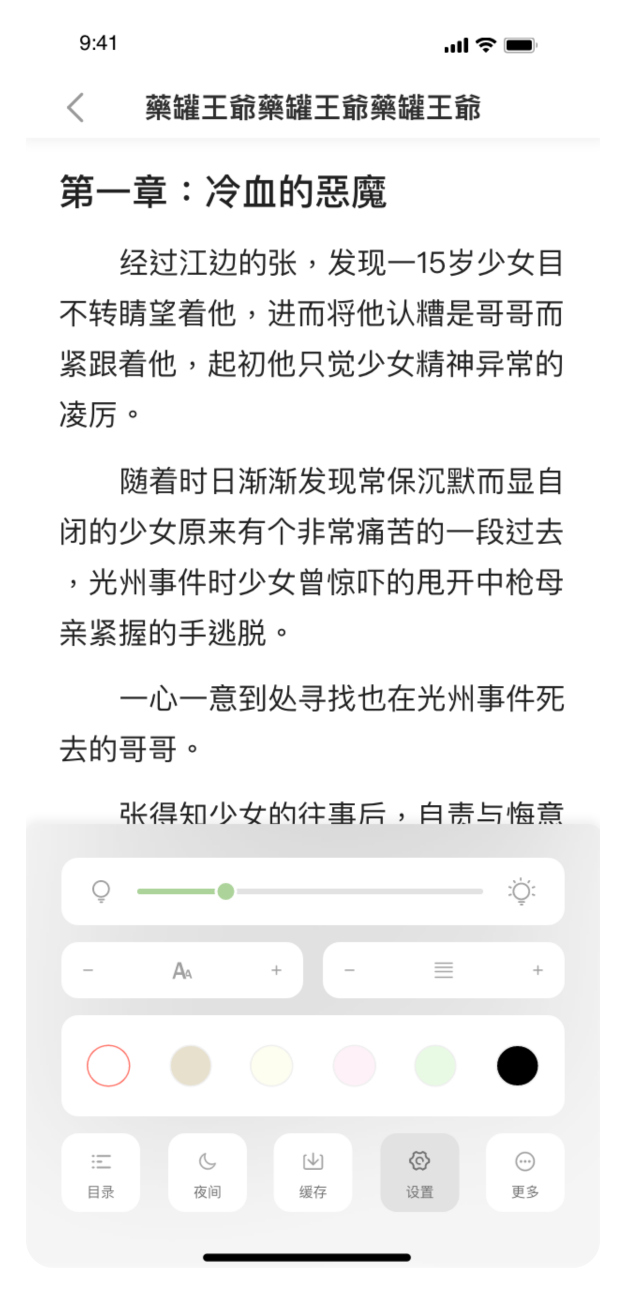Choose the beige background color
Viewport: 626px width, 1300px height.
click(x=190, y=1065)
